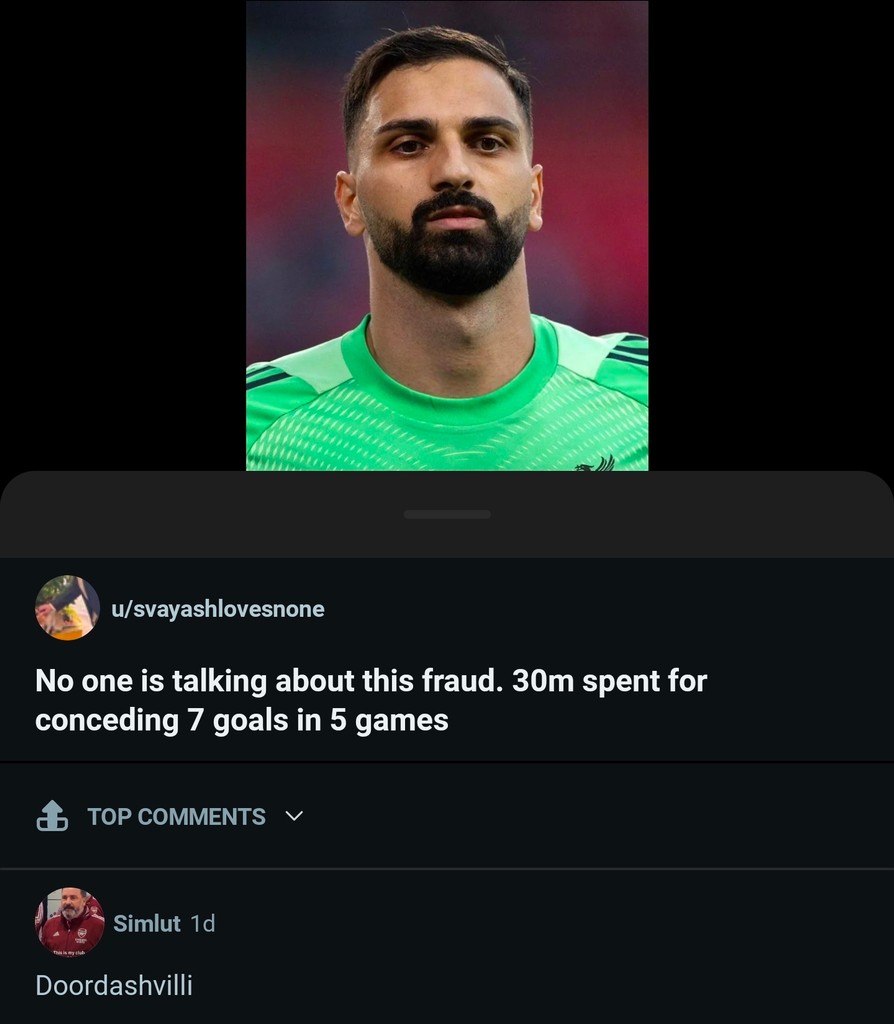Viewport: 894px width, 1024px height.
Task: Open u/svayashlovesnone's profile
Action: (218, 609)
